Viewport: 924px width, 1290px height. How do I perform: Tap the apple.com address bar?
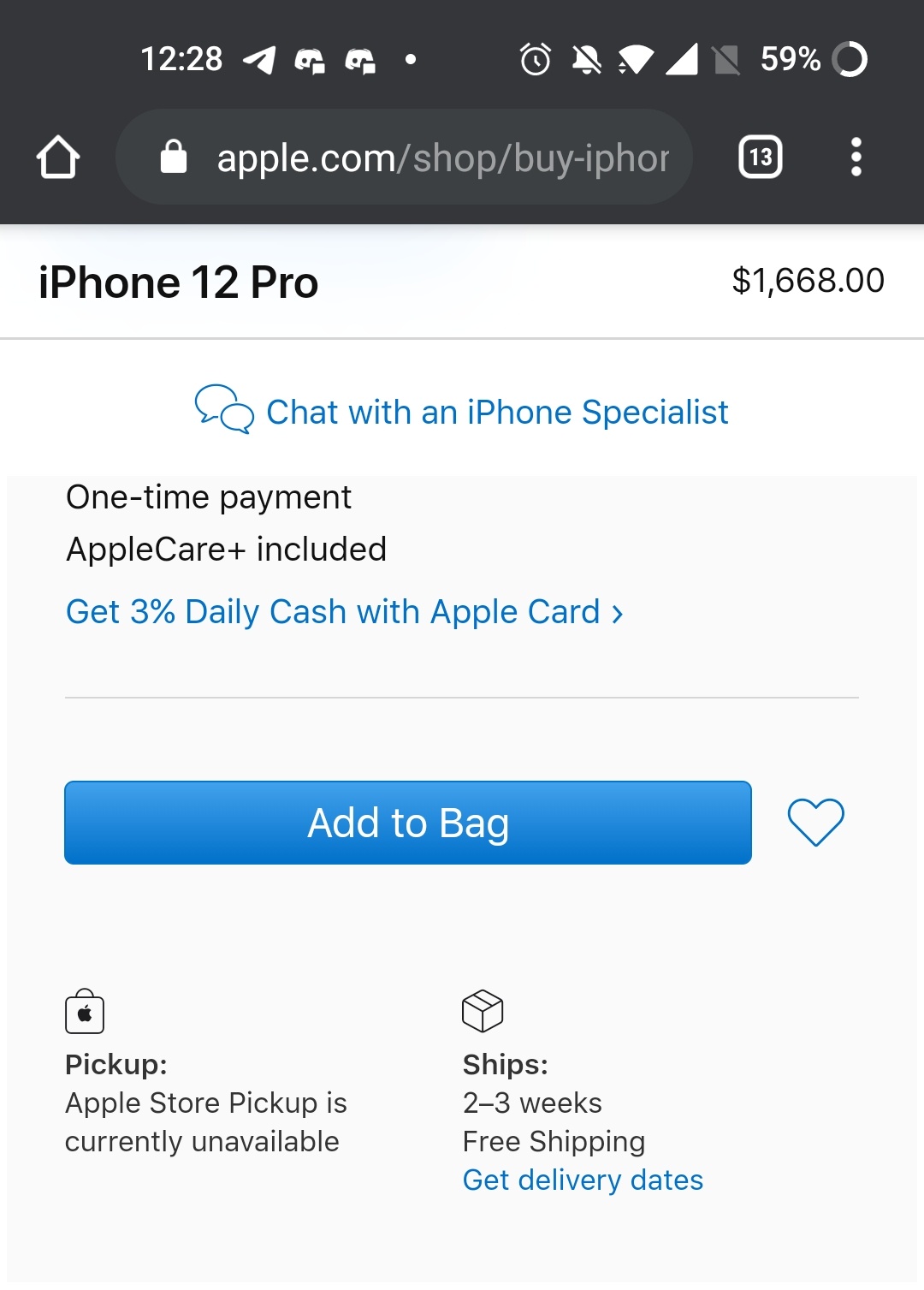pos(411,158)
